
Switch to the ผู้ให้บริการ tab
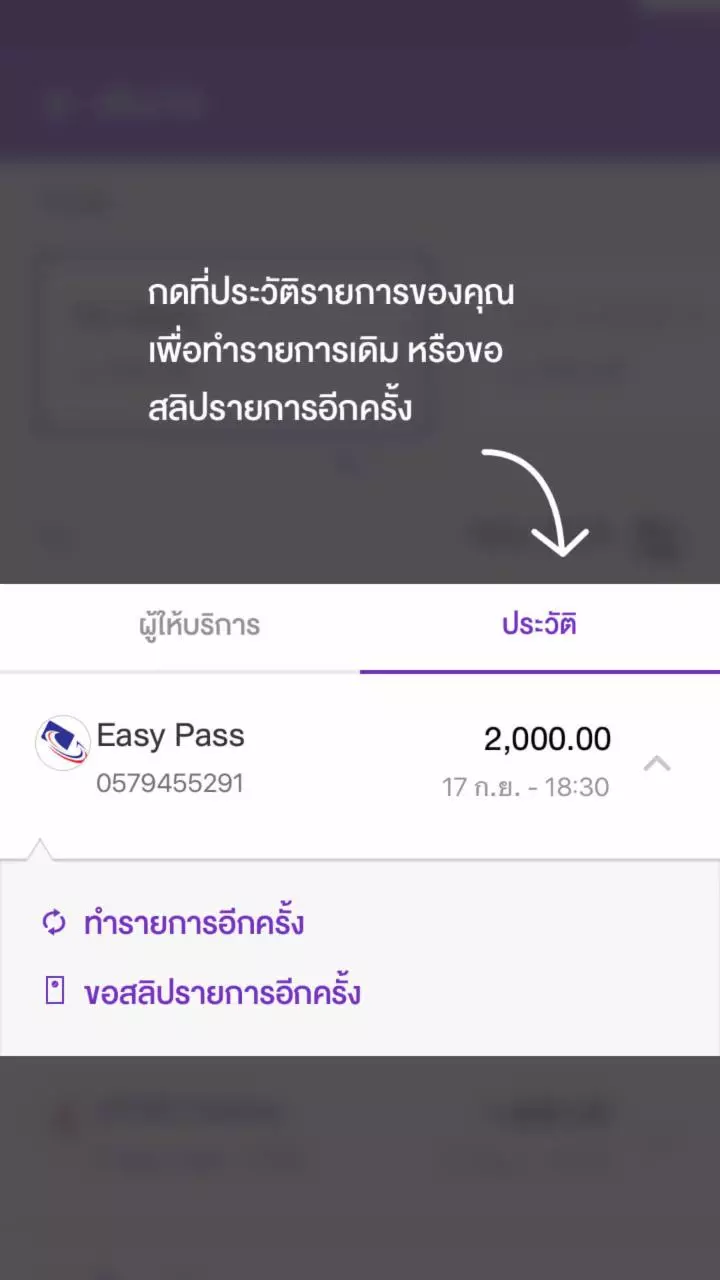[x=199, y=626]
